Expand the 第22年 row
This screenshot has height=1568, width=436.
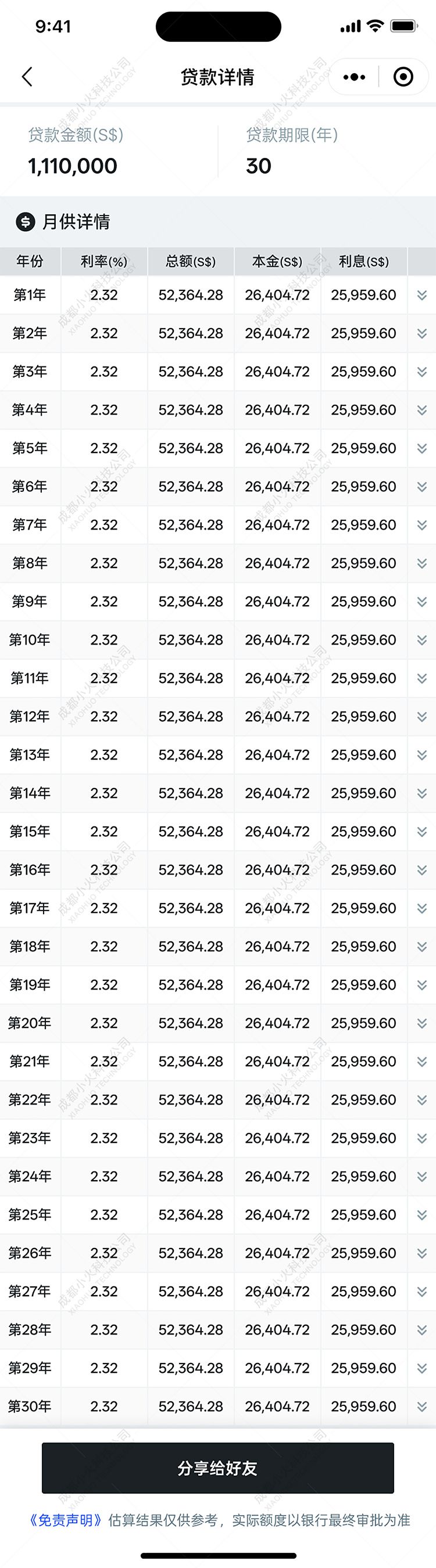[x=421, y=1101]
